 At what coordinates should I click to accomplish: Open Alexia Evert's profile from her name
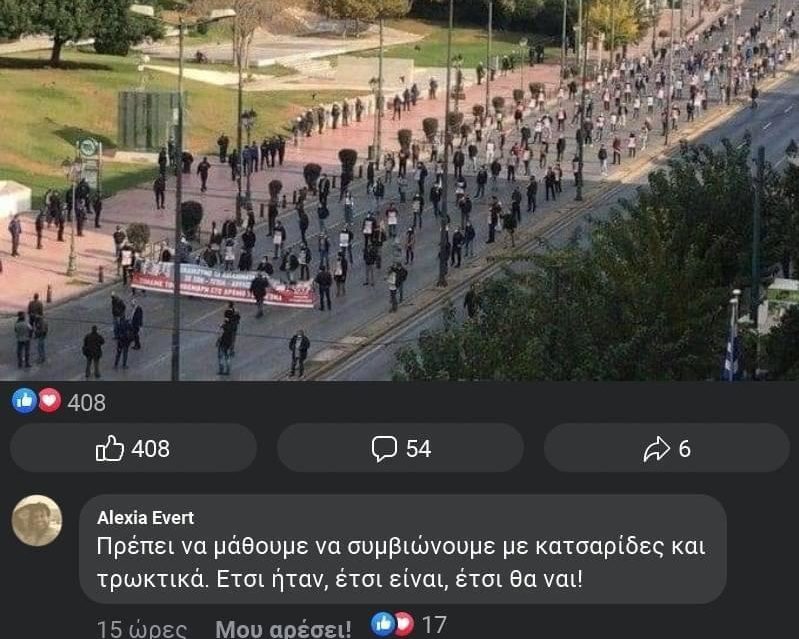(146, 517)
